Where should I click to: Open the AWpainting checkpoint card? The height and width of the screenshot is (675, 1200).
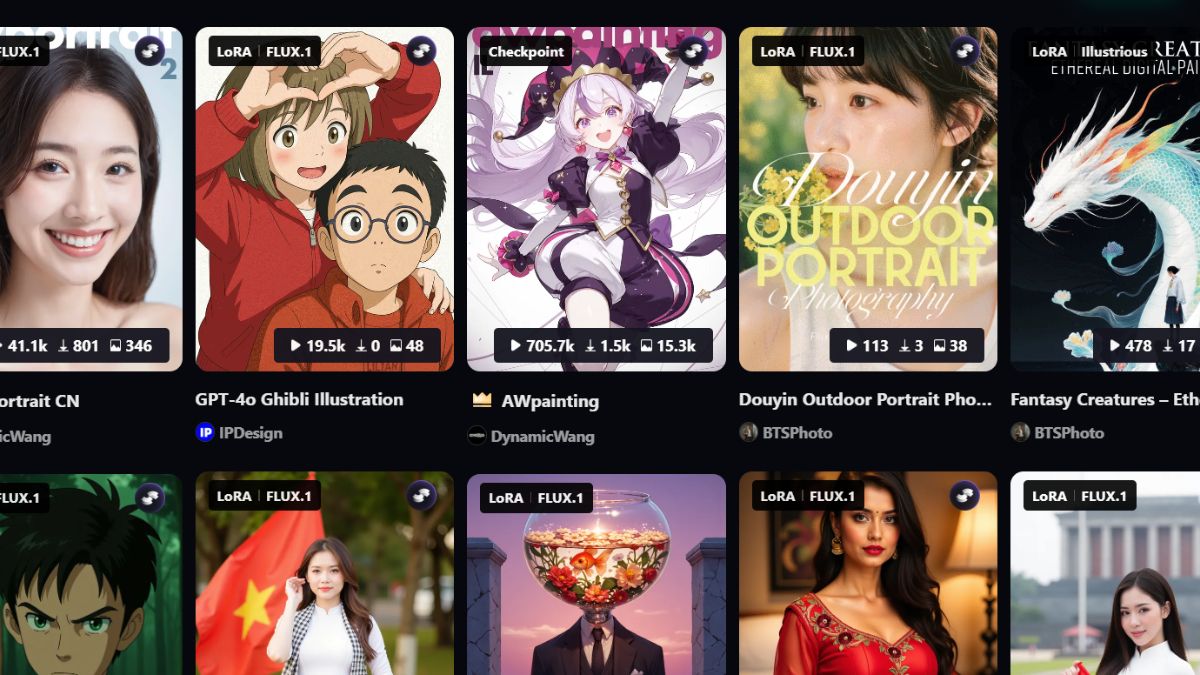pos(596,200)
